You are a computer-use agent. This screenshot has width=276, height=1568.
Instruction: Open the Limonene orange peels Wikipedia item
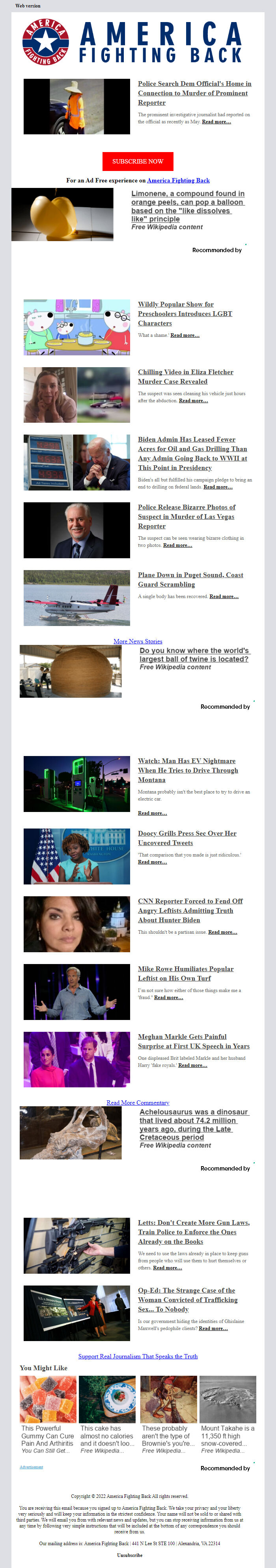pyautogui.click(x=188, y=206)
